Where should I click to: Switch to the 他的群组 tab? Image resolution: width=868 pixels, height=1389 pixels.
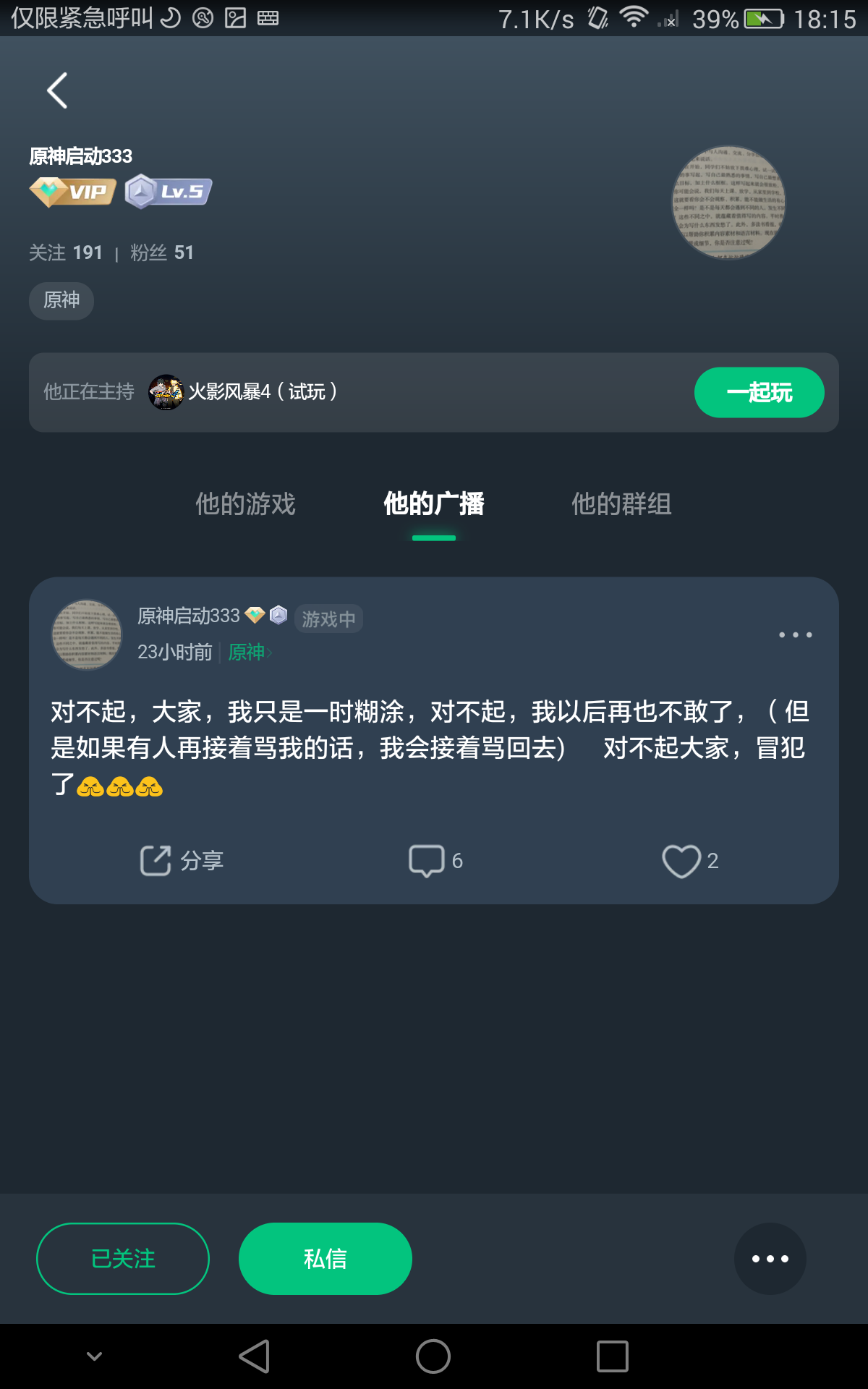pos(621,504)
